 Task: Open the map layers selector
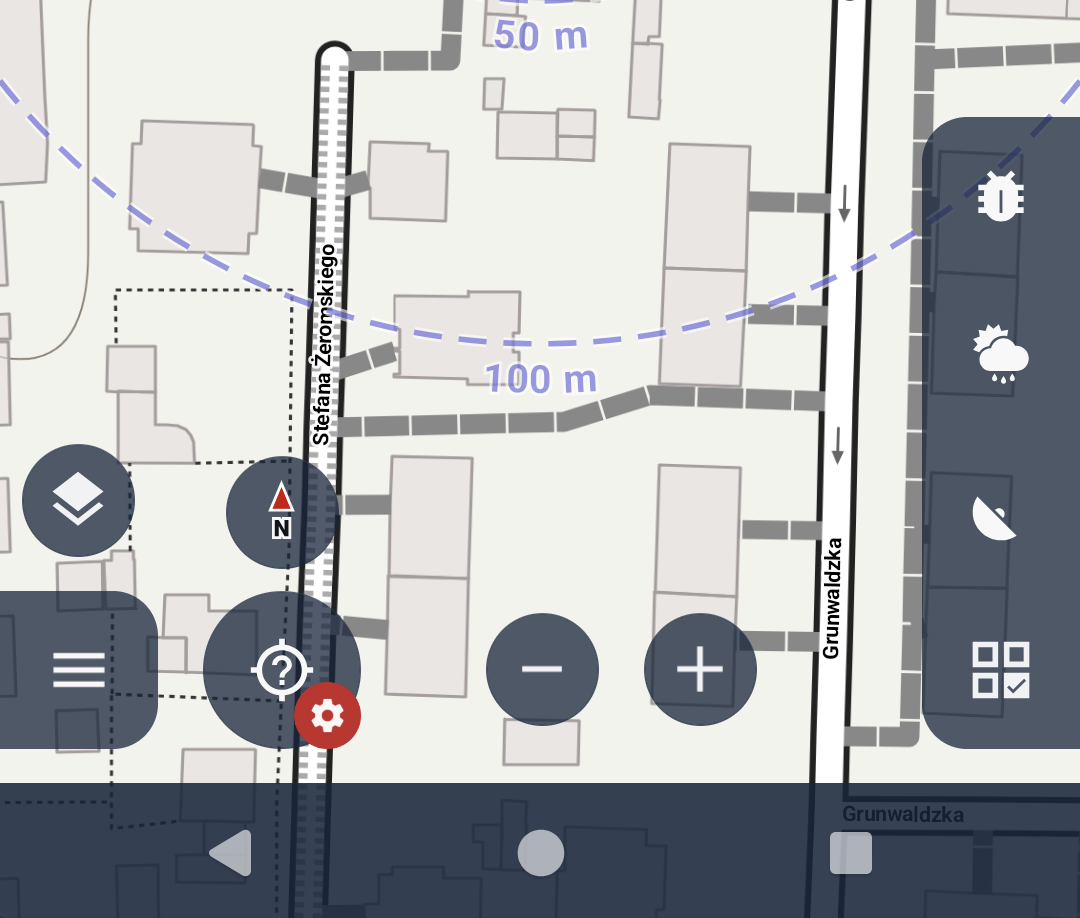(x=78, y=500)
